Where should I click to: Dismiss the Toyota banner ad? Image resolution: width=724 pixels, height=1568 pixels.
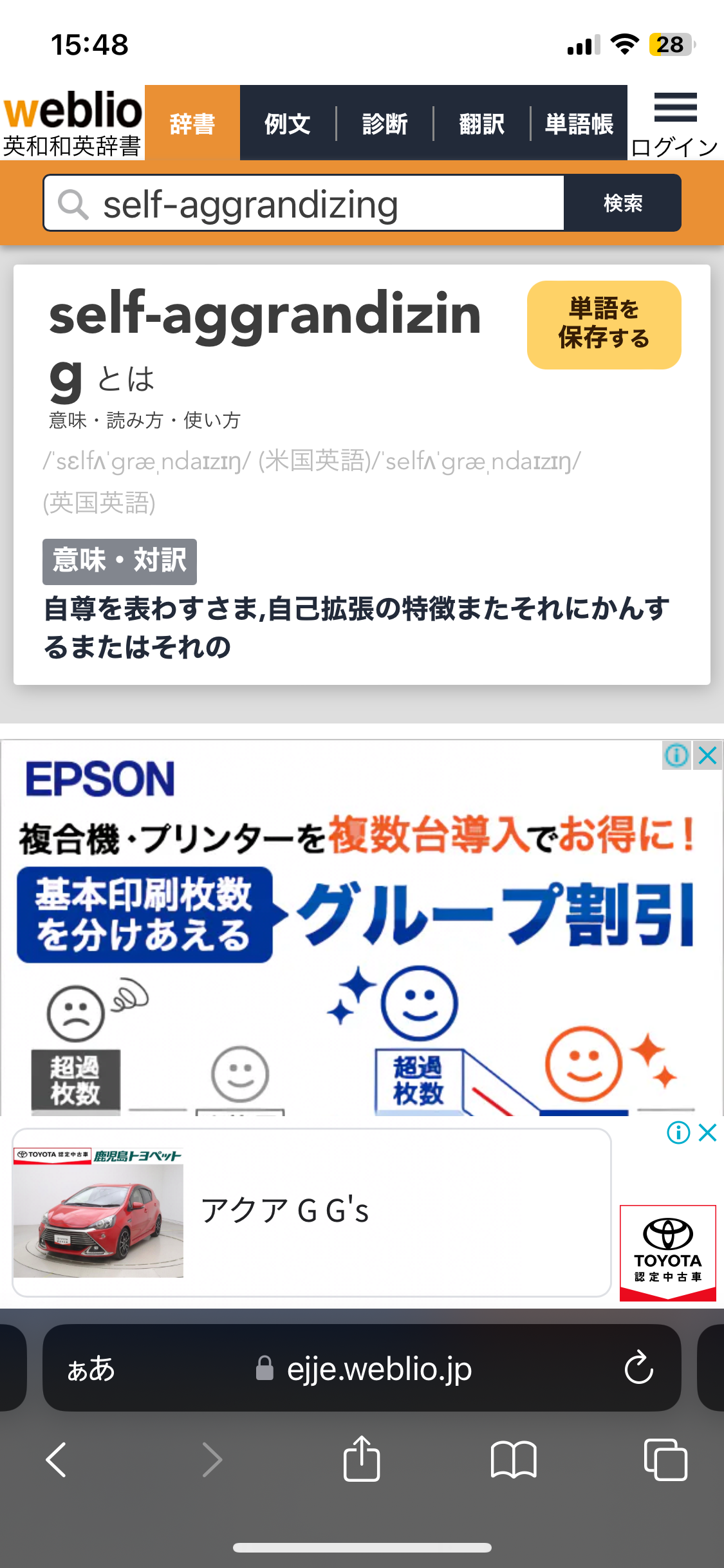coord(708,1132)
